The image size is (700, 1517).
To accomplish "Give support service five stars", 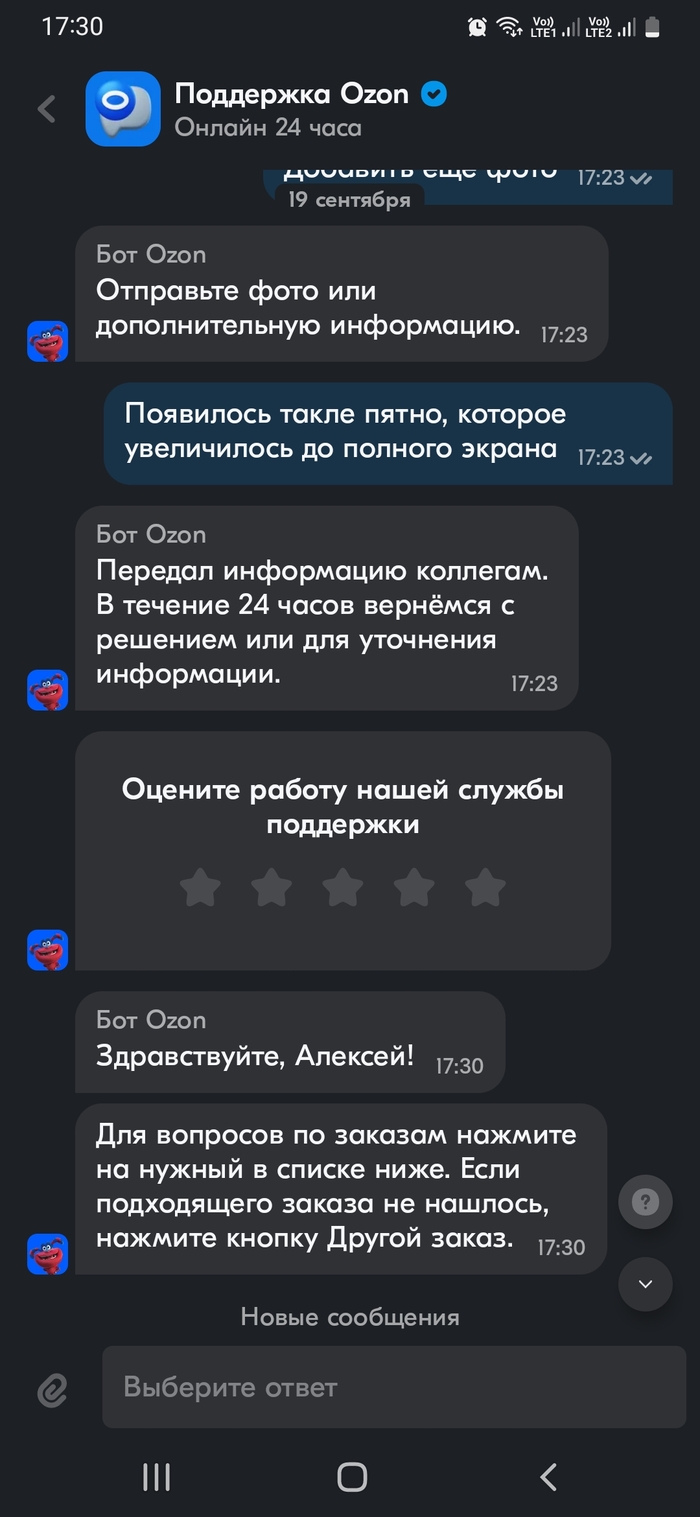I will click(x=486, y=887).
